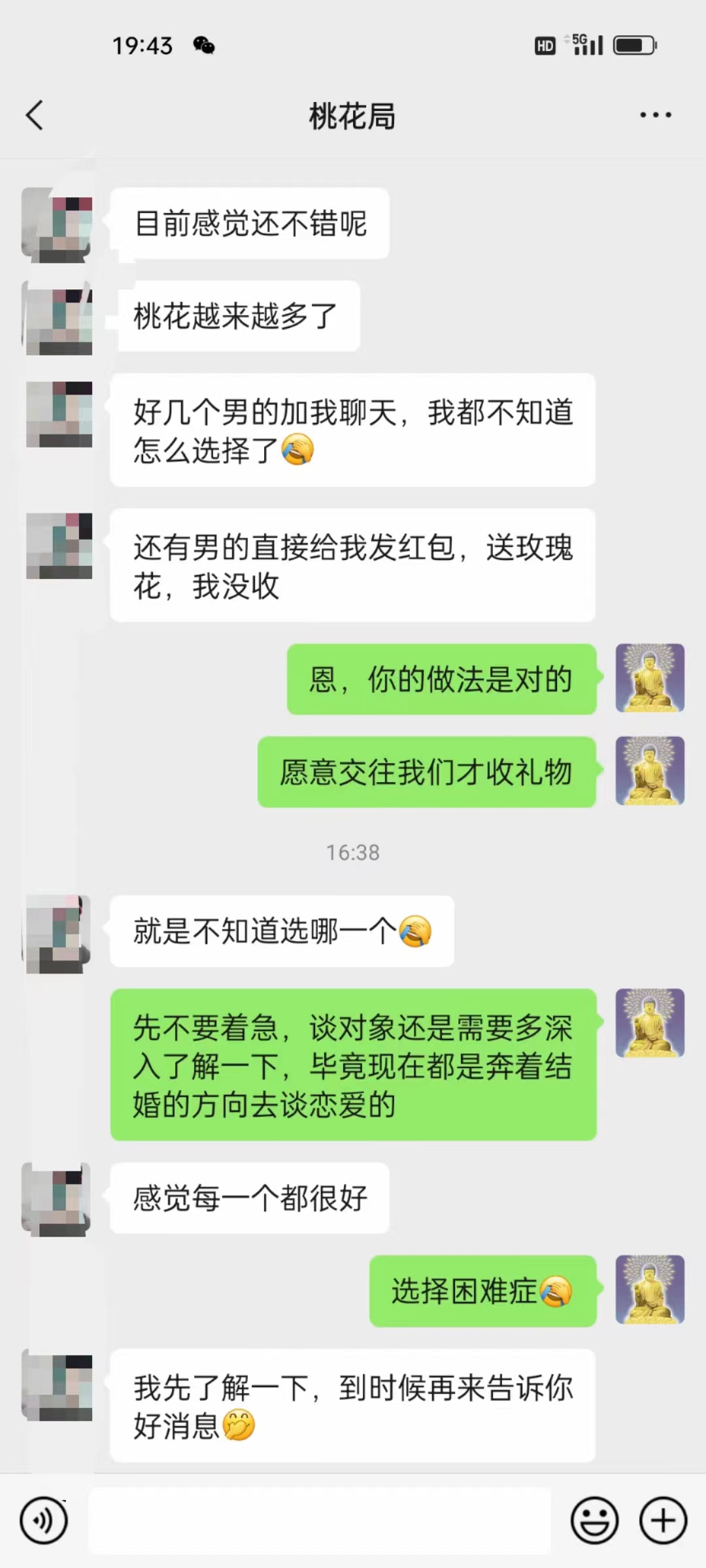
Task: Go back from the 桃花局 chat
Action: [x=35, y=116]
